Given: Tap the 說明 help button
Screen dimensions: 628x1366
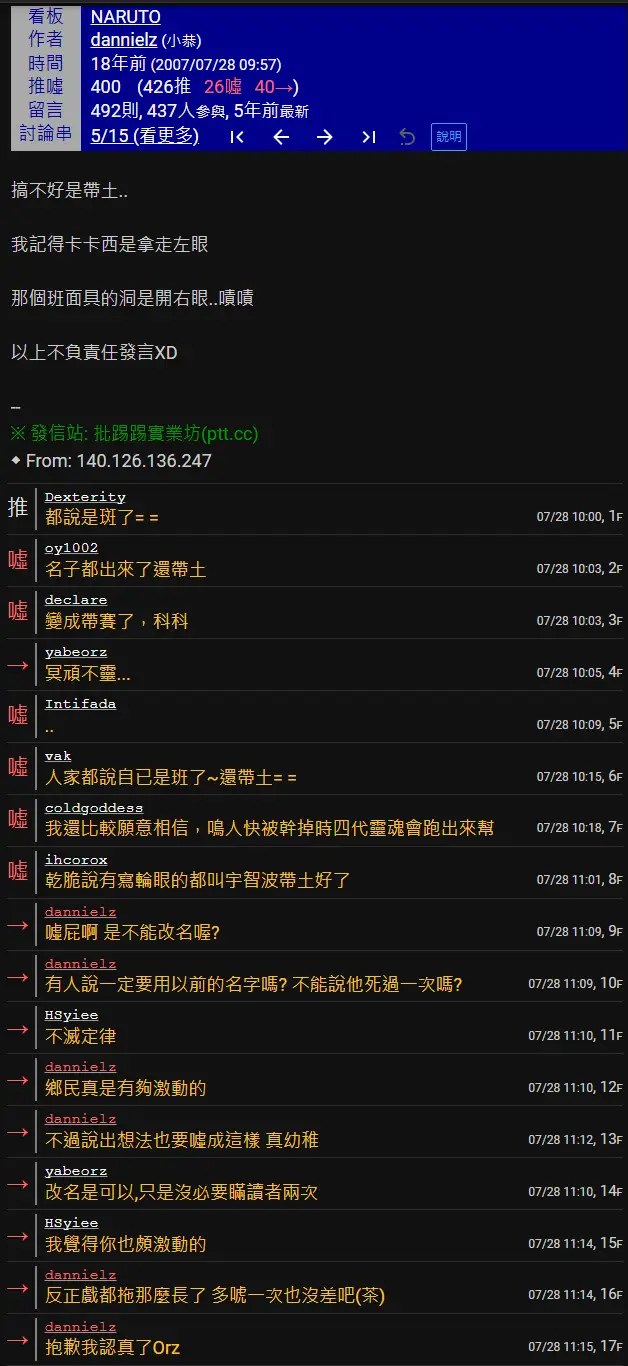Looking at the screenshot, I should coord(449,137).
